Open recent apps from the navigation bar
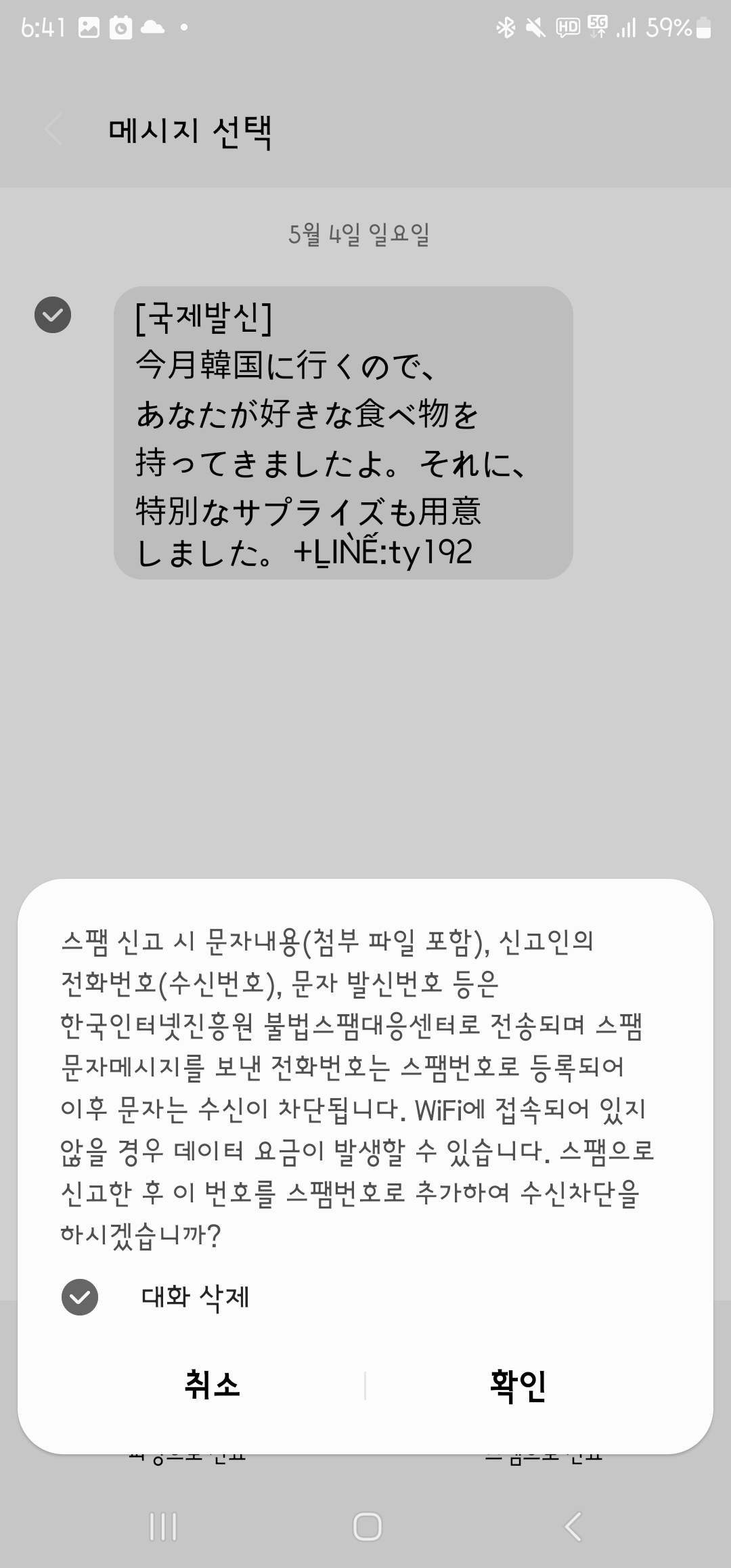 coord(163,1526)
